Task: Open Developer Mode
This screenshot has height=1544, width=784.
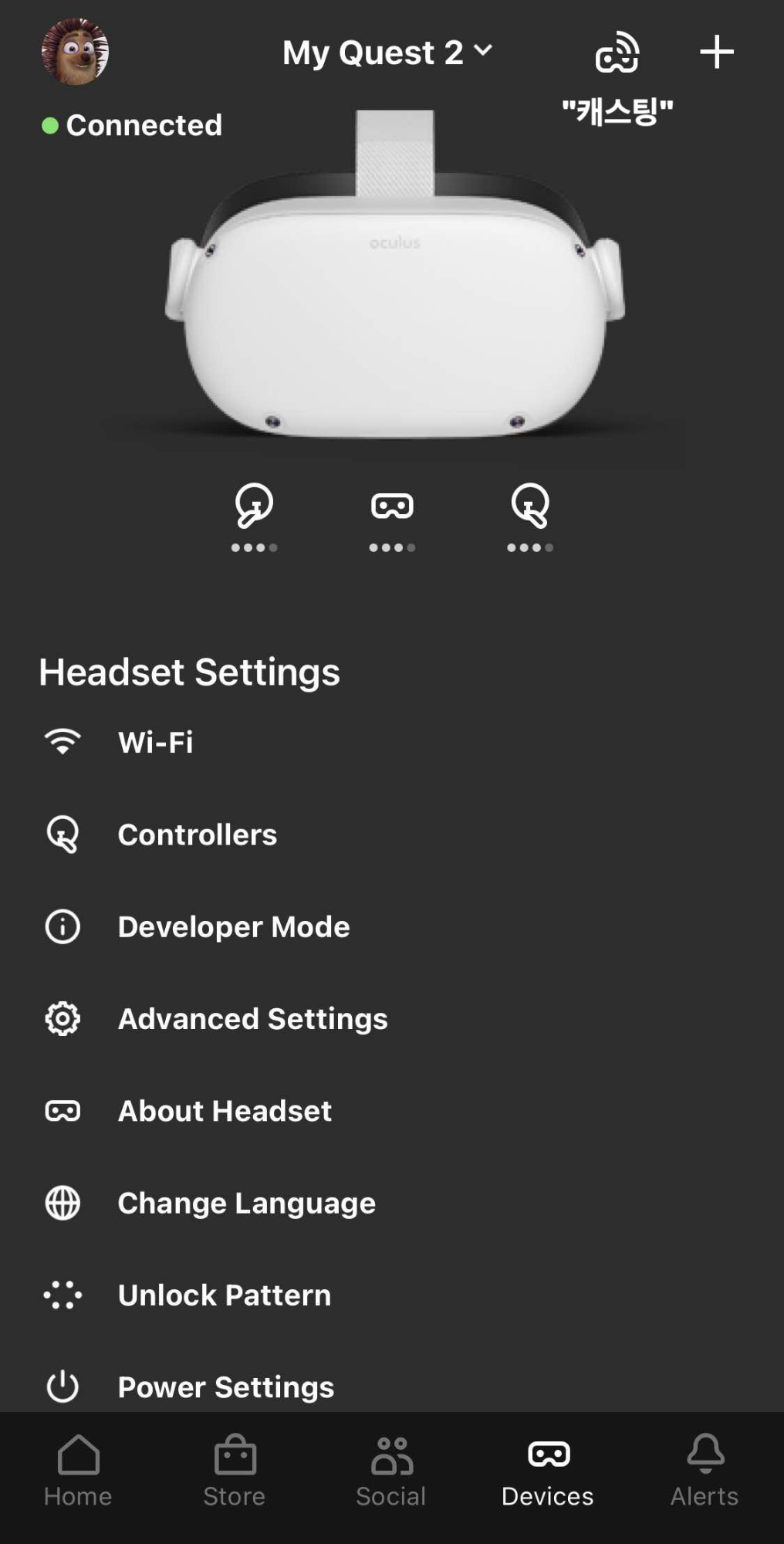Action: (233, 926)
